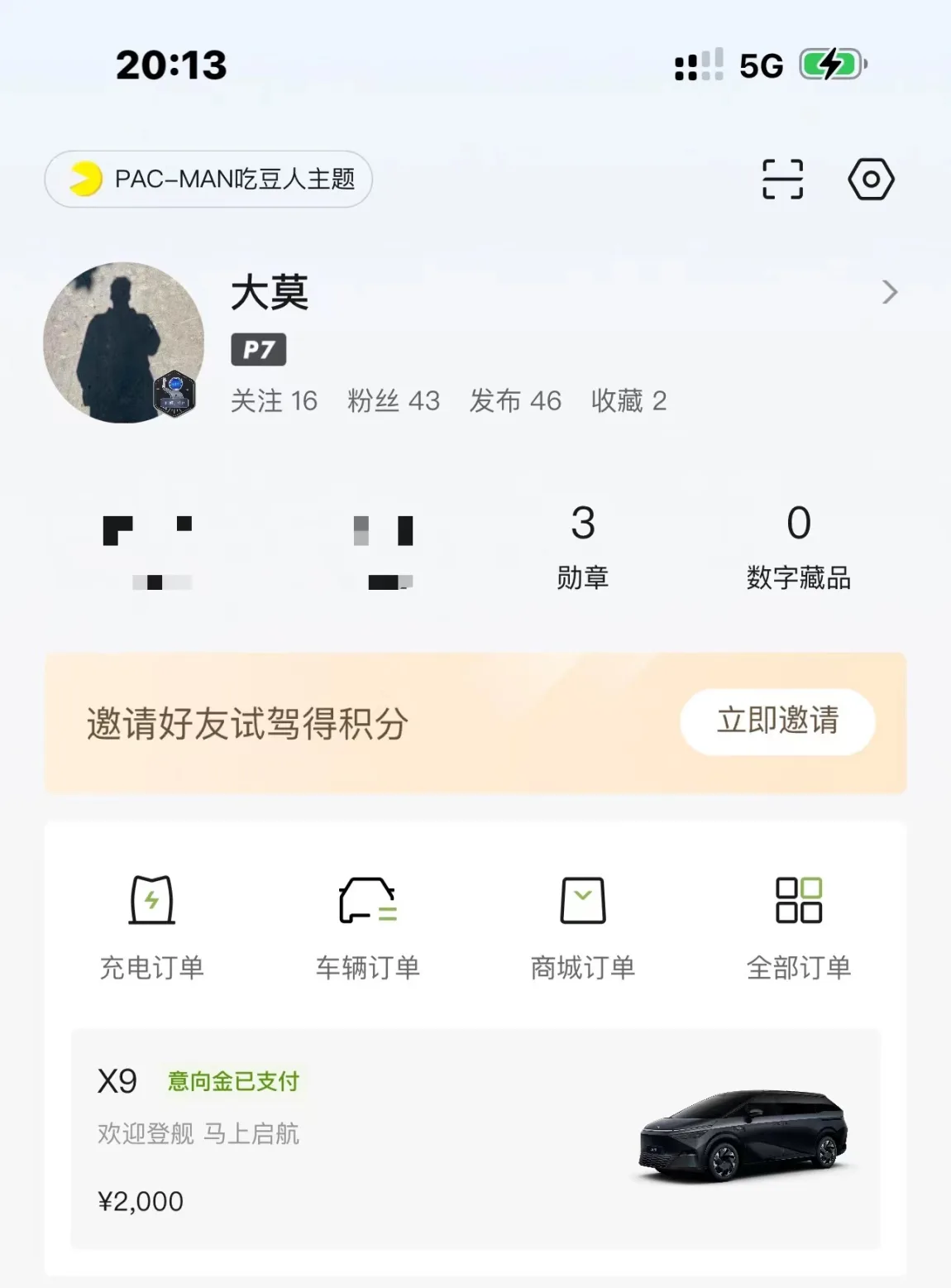
Task: View 关注 16 following list
Action: tap(274, 401)
